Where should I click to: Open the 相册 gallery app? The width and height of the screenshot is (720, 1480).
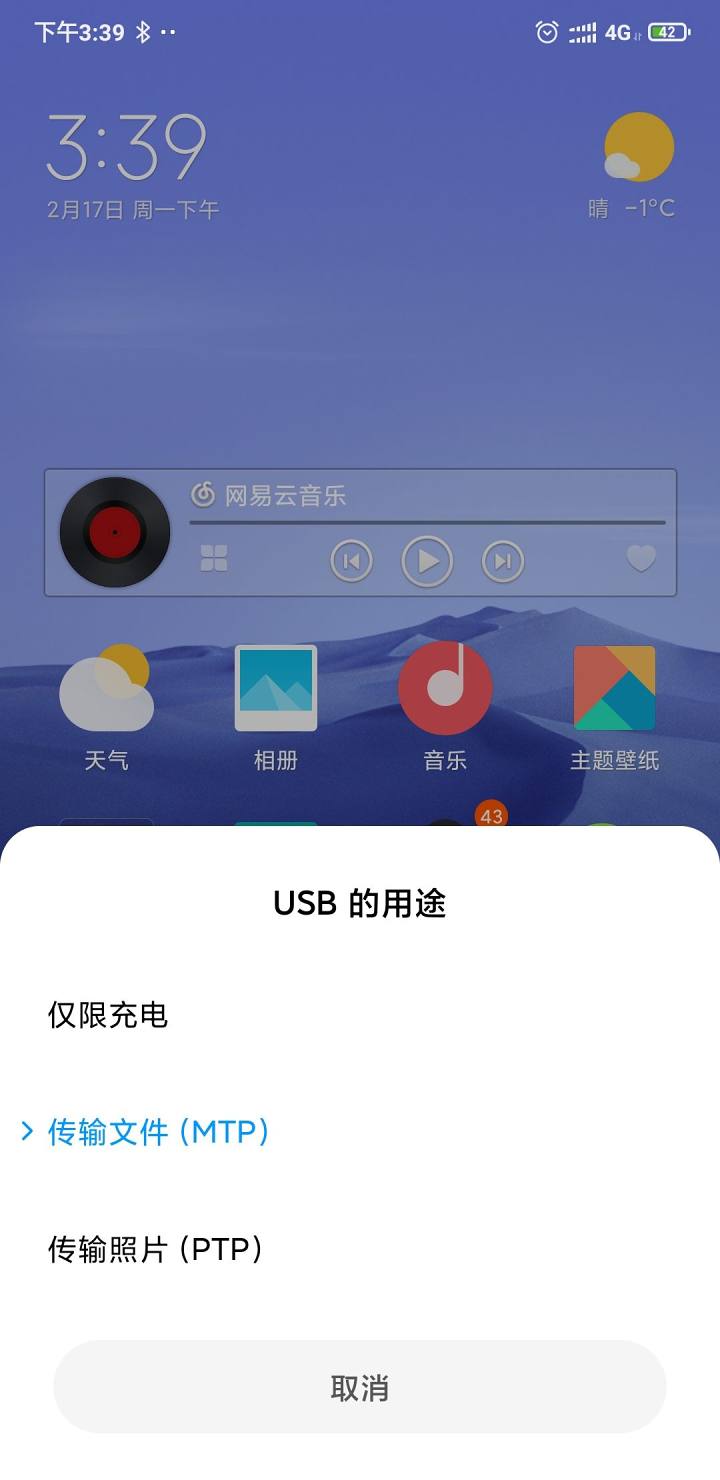pyautogui.click(x=275, y=690)
